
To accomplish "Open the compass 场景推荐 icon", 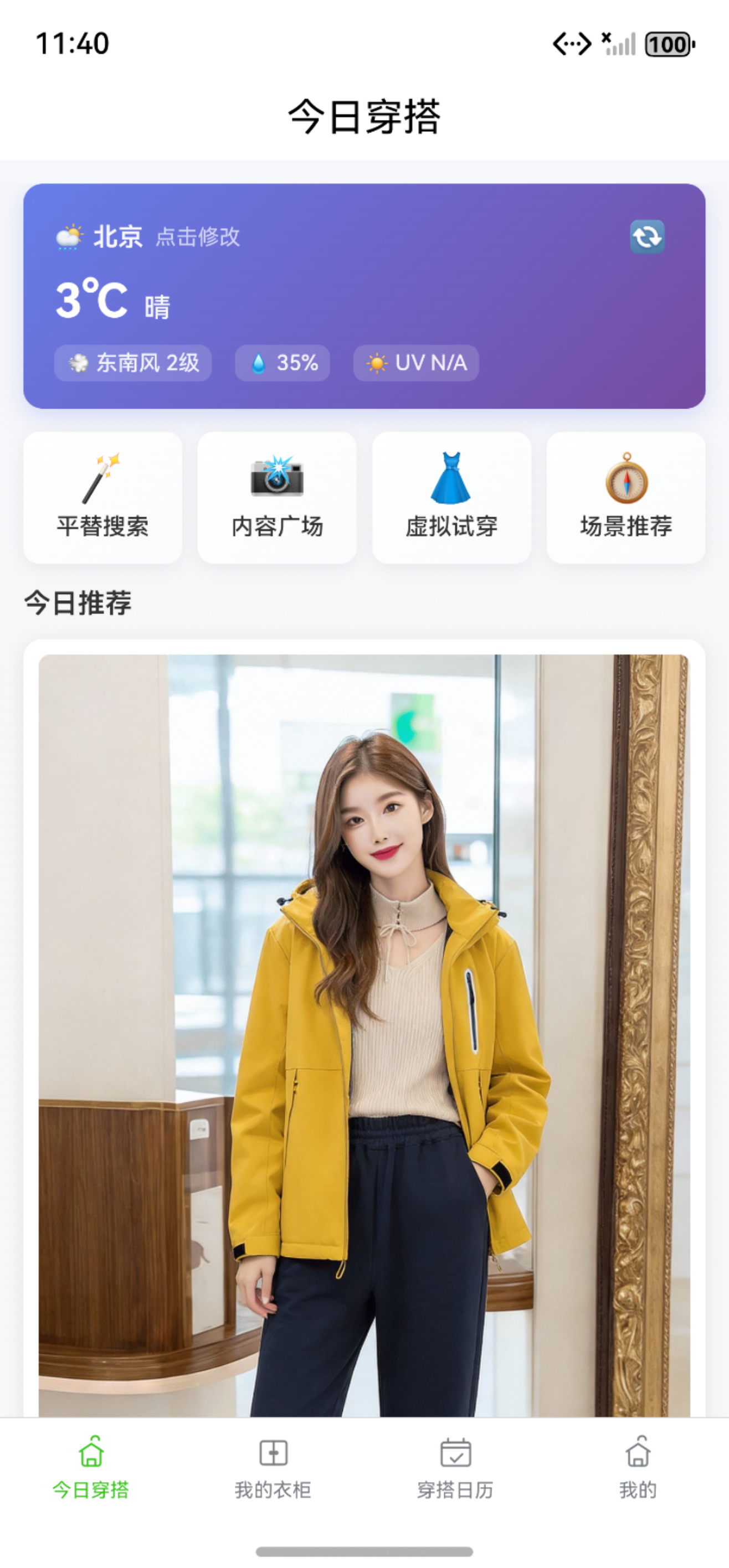I will click(626, 480).
